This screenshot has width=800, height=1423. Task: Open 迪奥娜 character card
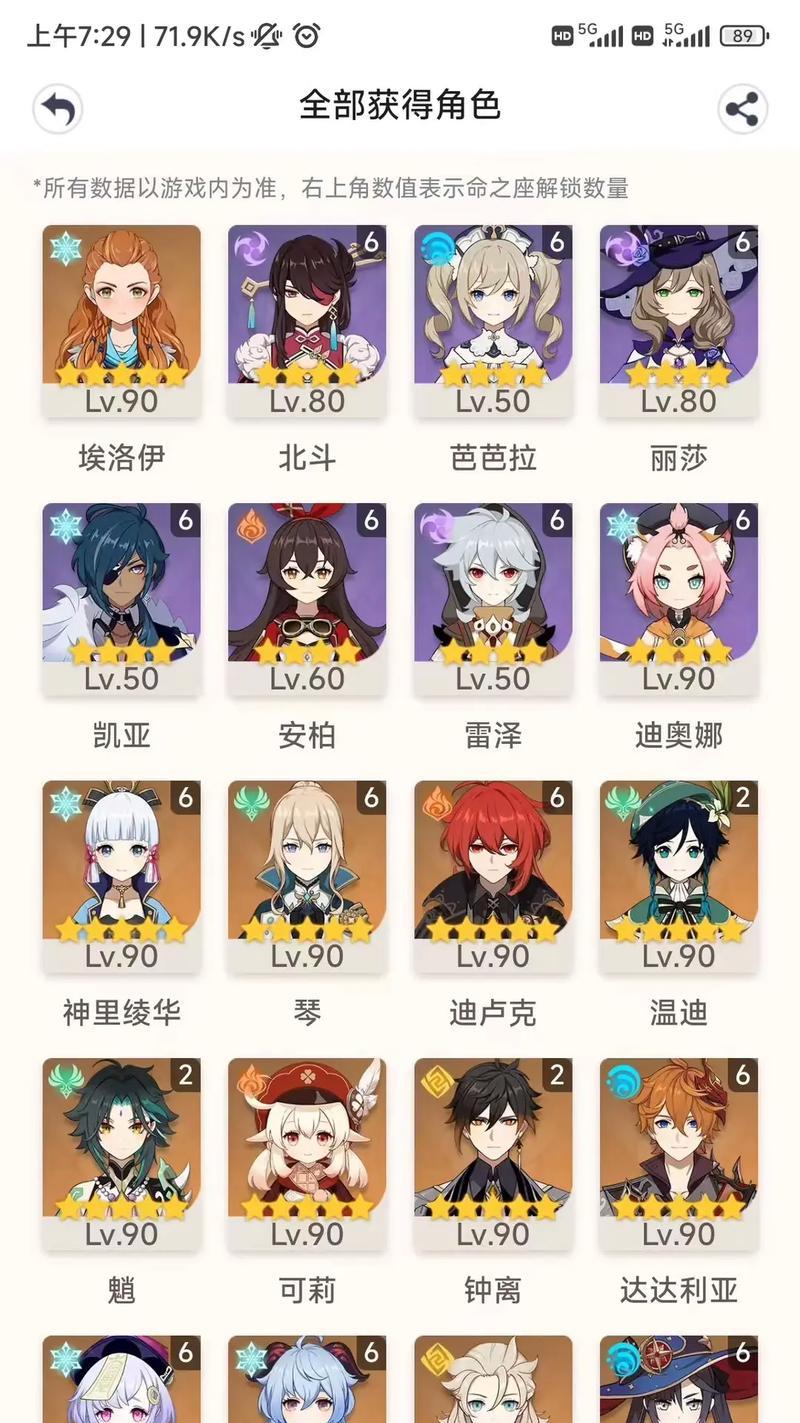coord(679,598)
